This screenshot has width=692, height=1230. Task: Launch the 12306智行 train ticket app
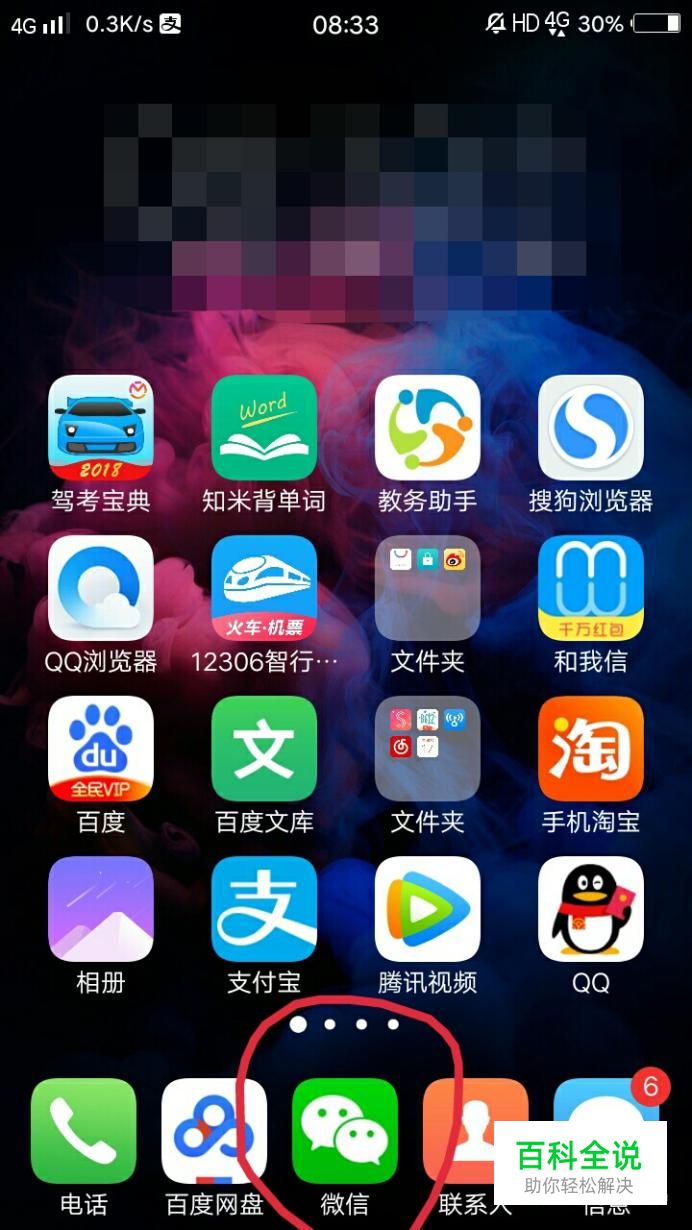264,588
